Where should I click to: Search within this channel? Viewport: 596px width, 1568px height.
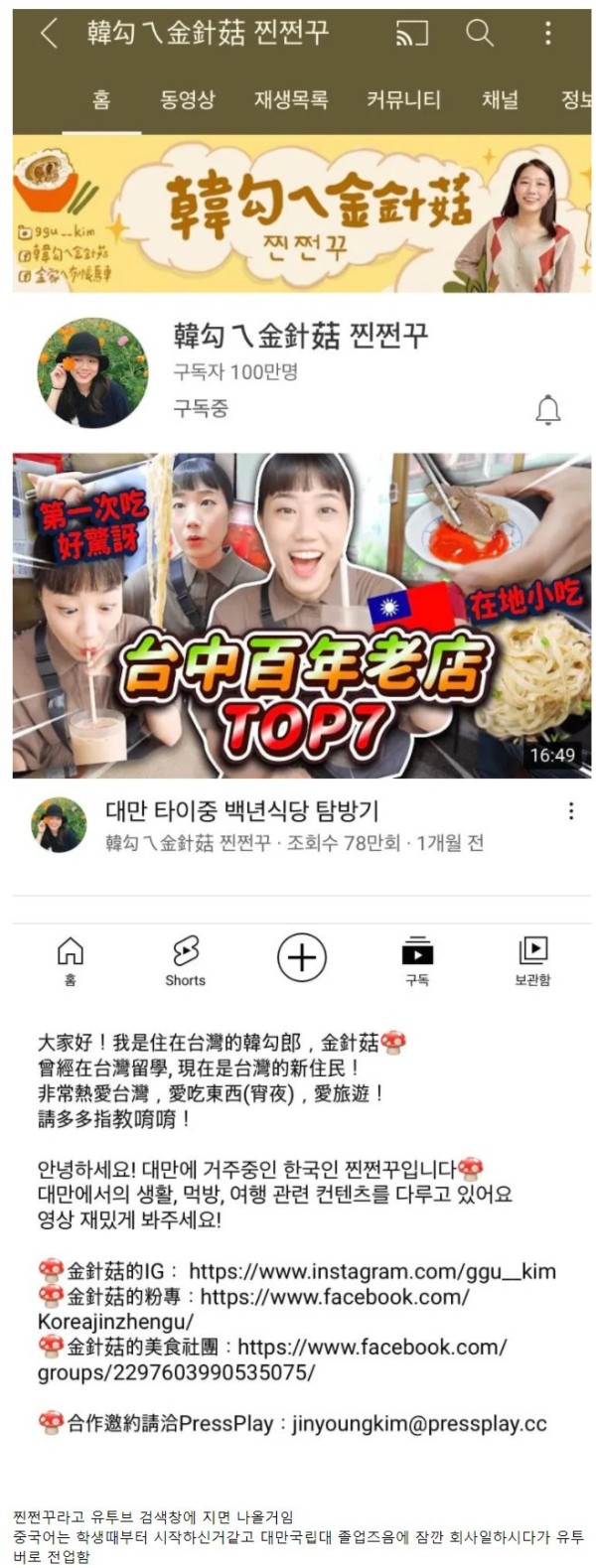480,33
